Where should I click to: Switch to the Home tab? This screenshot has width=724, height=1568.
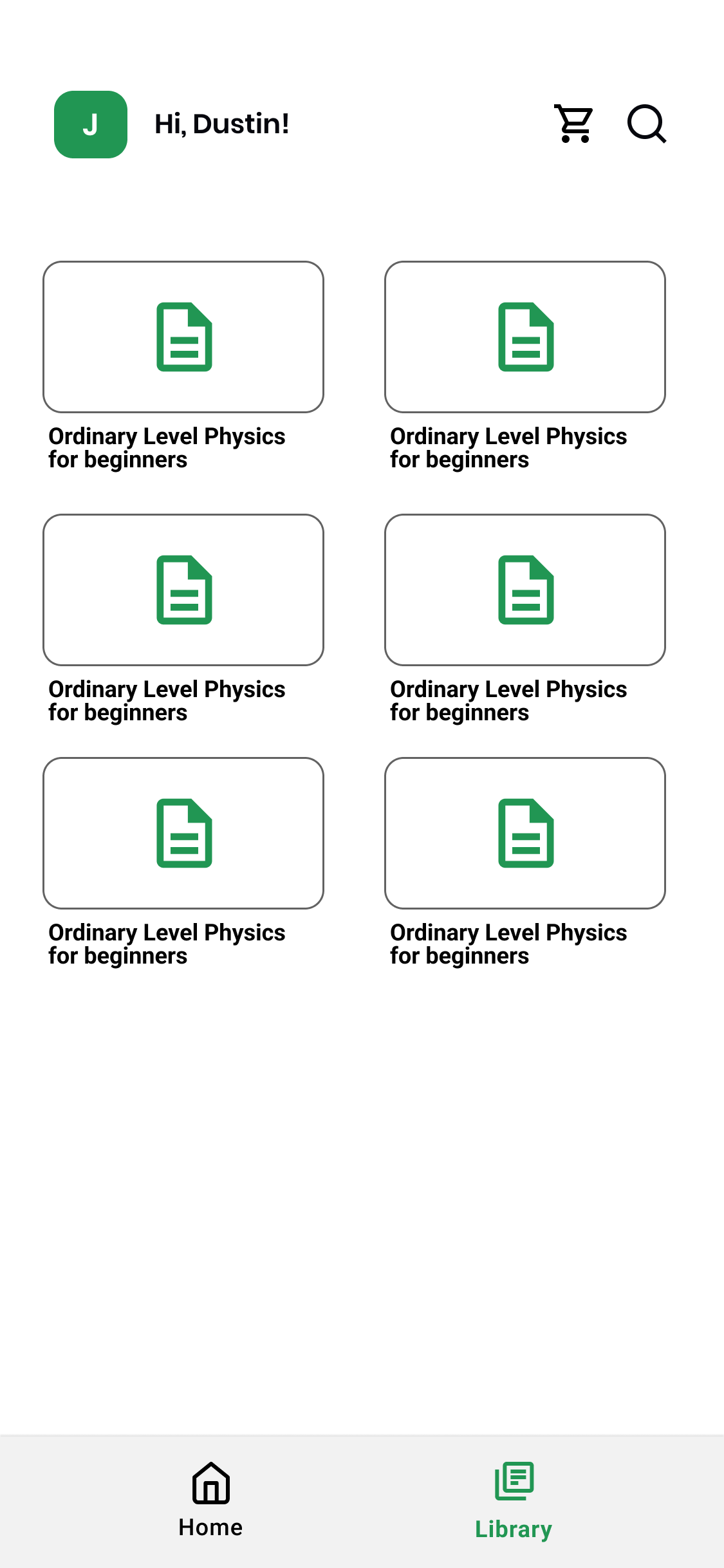click(x=210, y=1500)
